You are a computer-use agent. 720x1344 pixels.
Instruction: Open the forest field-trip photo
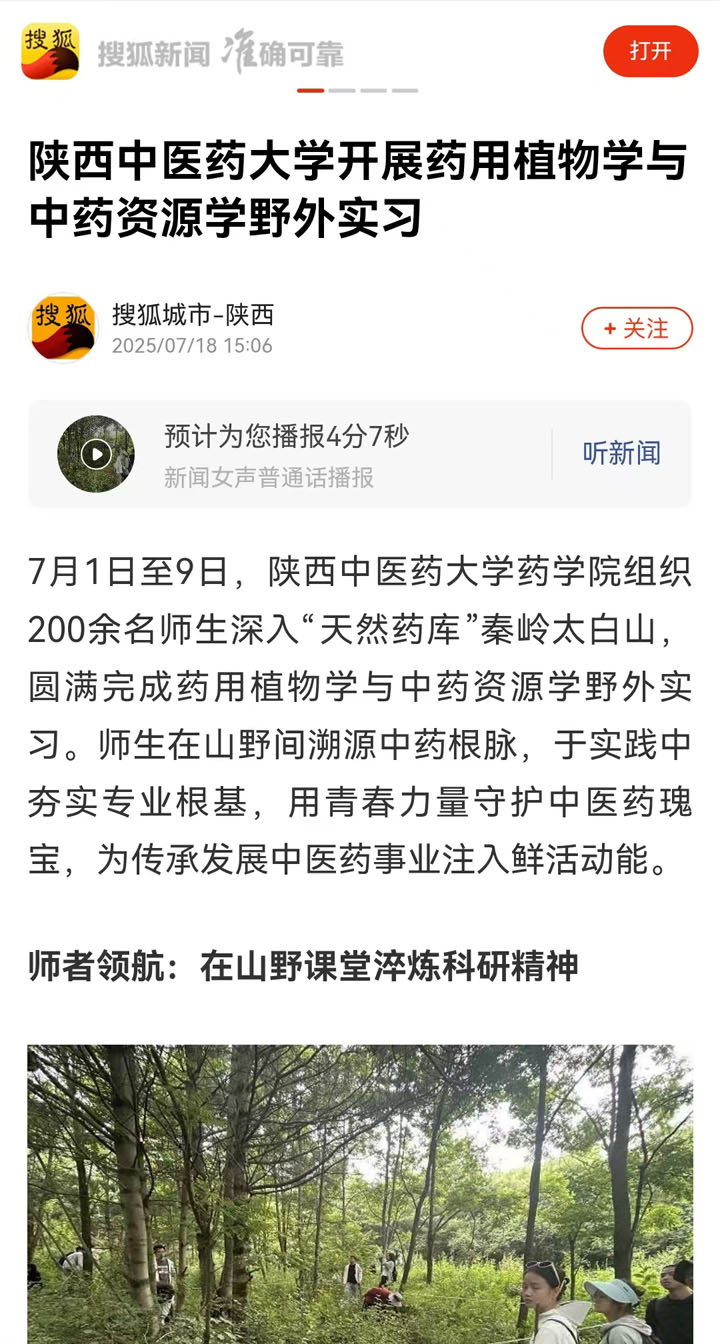pyautogui.click(x=360, y=1194)
